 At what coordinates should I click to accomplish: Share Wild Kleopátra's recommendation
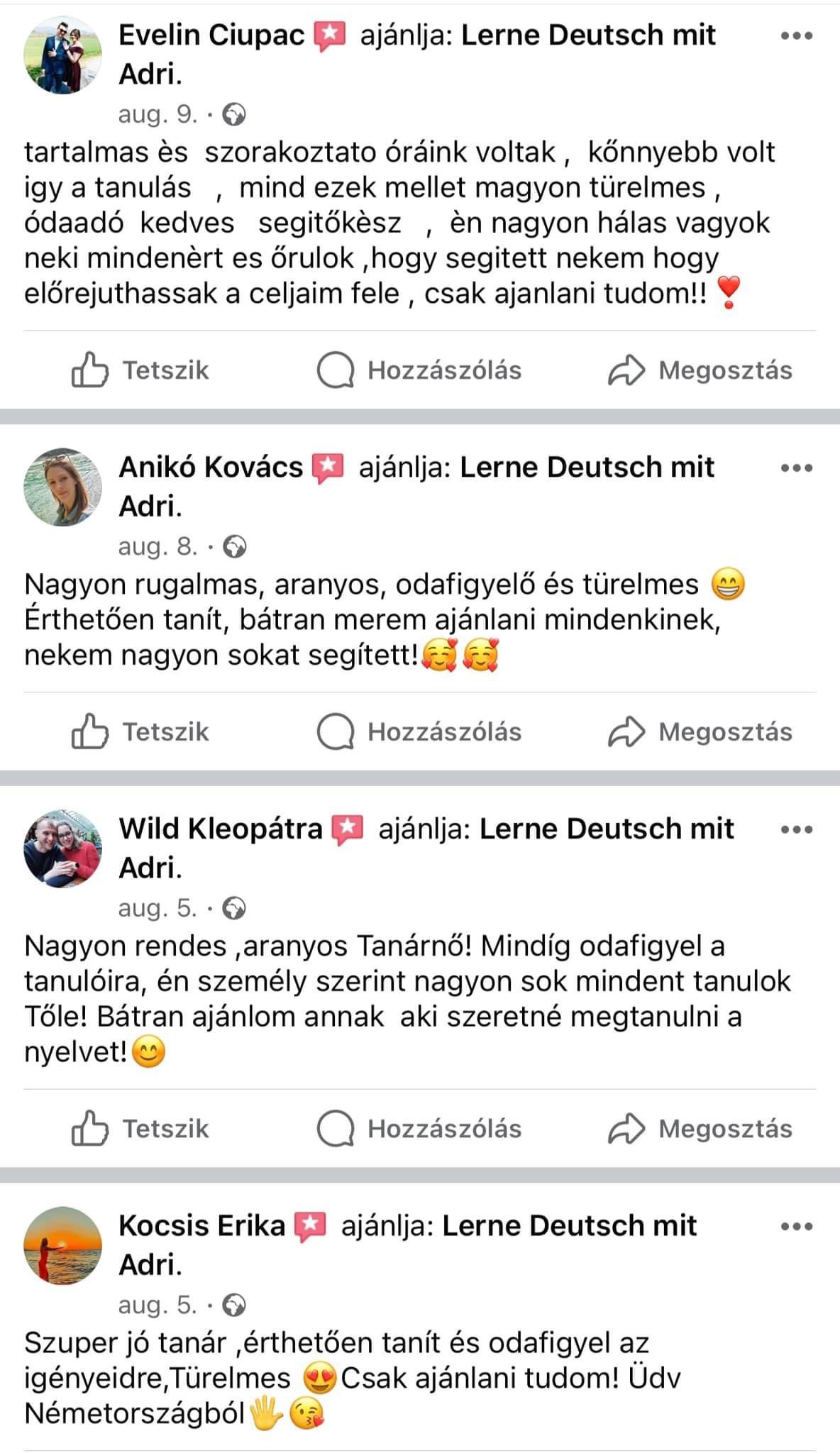click(x=700, y=1129)
